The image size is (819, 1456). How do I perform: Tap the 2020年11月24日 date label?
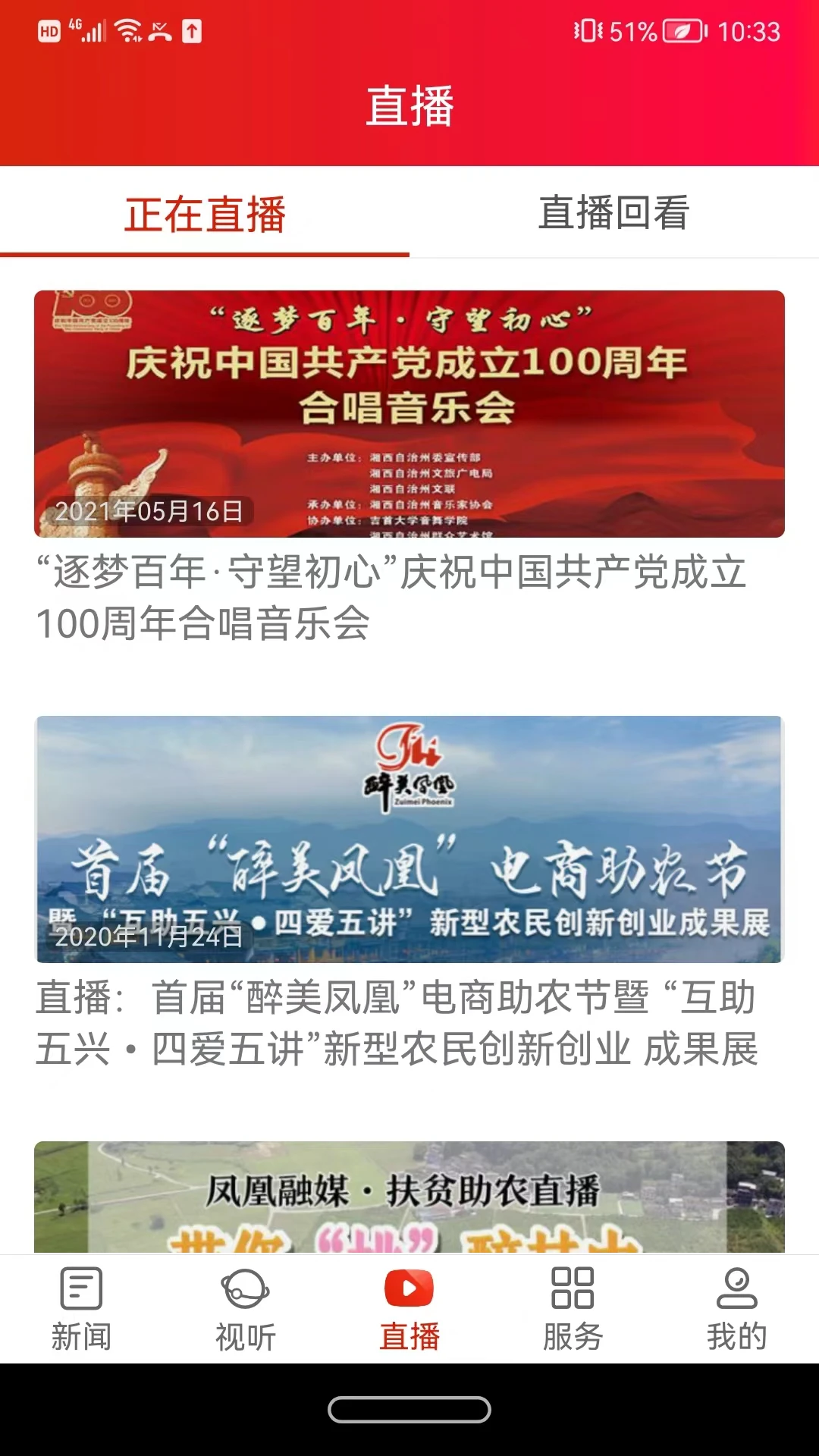146,938
